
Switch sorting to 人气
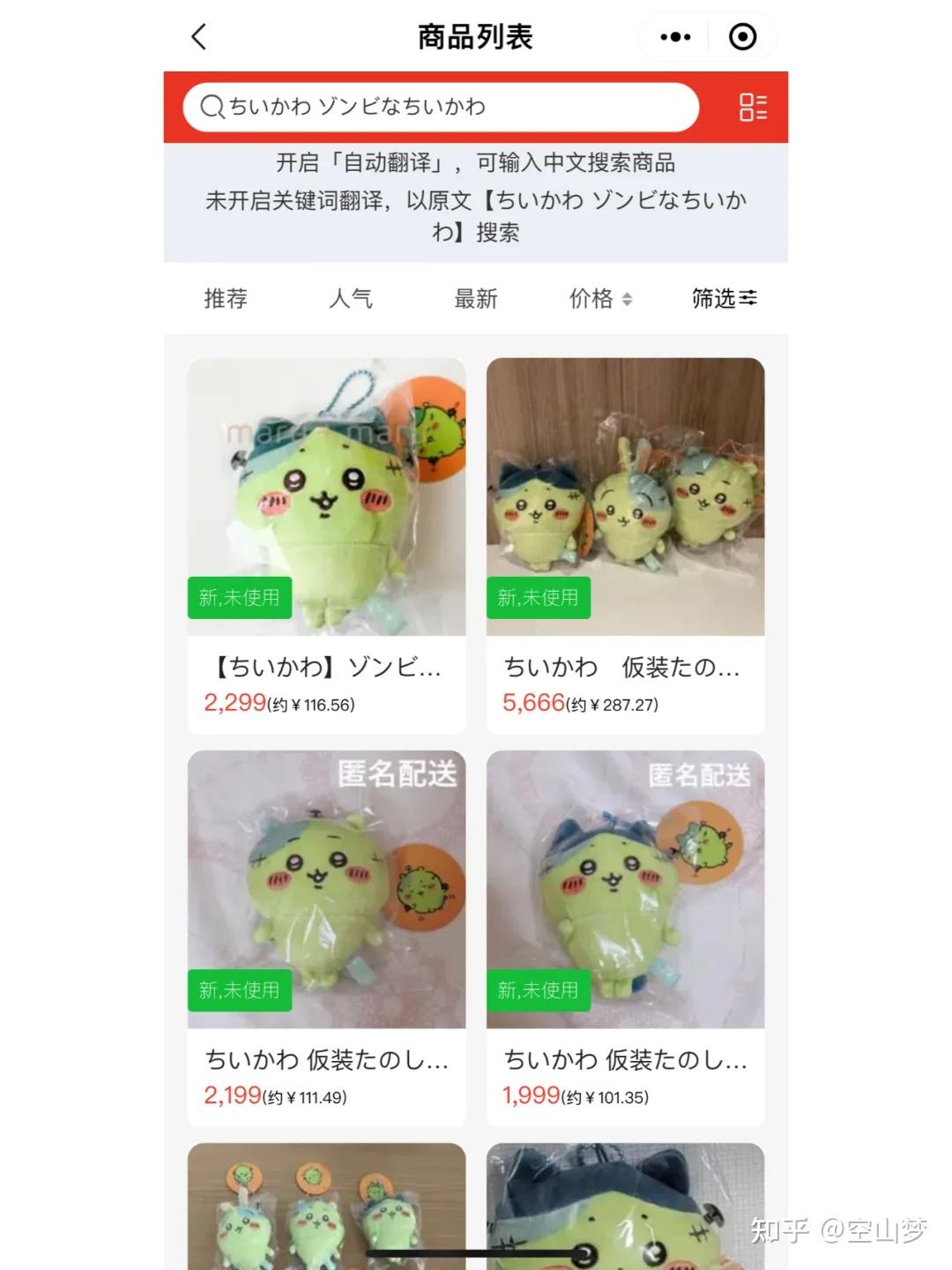click(x=351, y=299)
